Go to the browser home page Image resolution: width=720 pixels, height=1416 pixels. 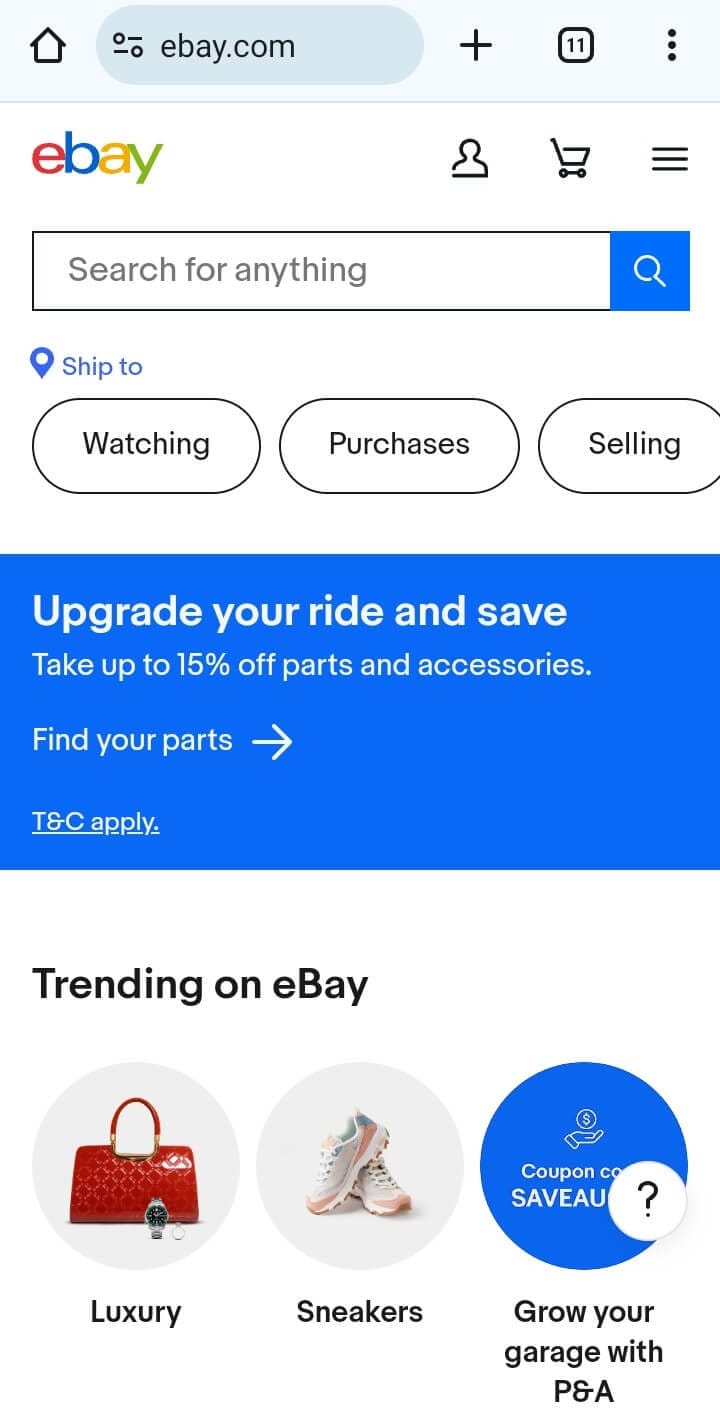pyautogui.click(x=48, y=45)
